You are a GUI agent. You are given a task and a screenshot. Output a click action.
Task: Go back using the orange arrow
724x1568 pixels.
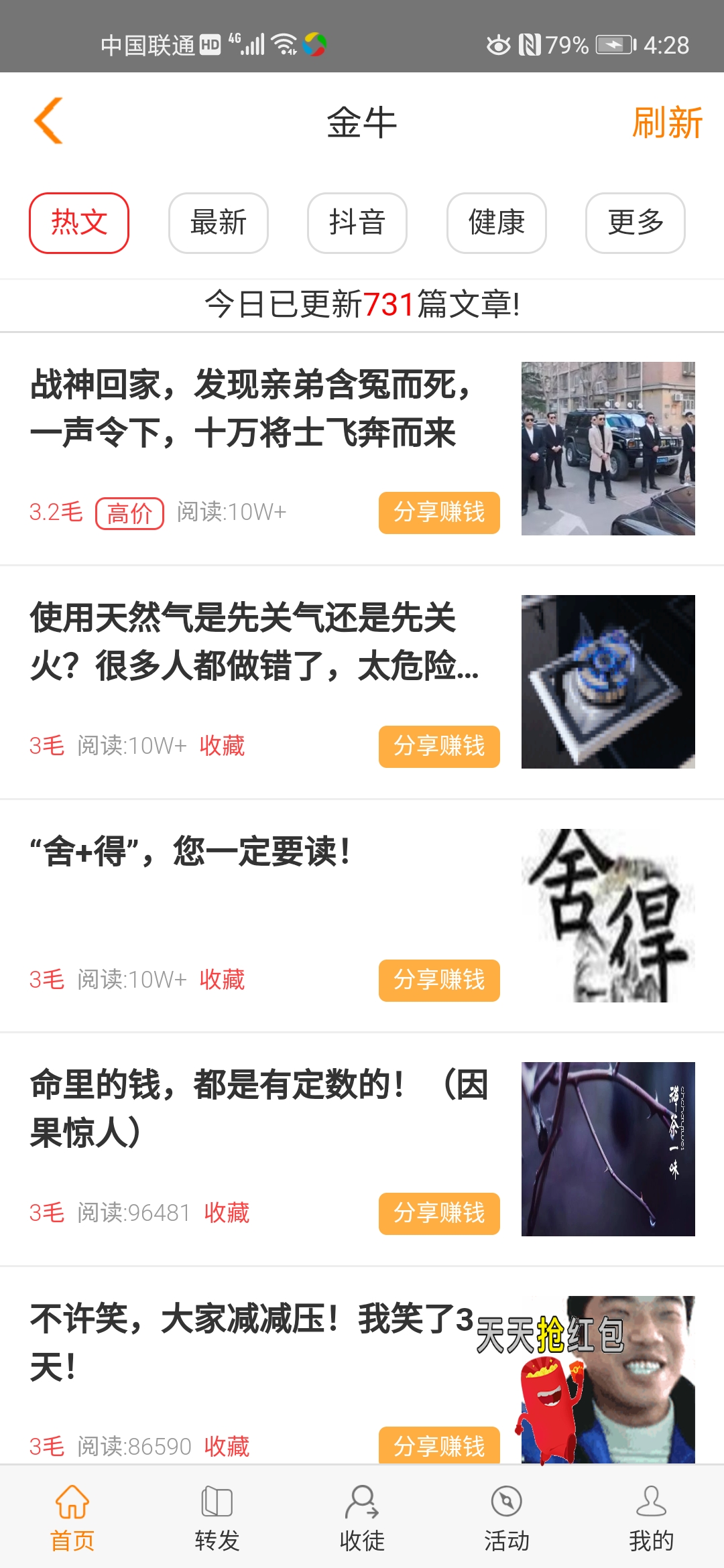[x=48, y=121]
